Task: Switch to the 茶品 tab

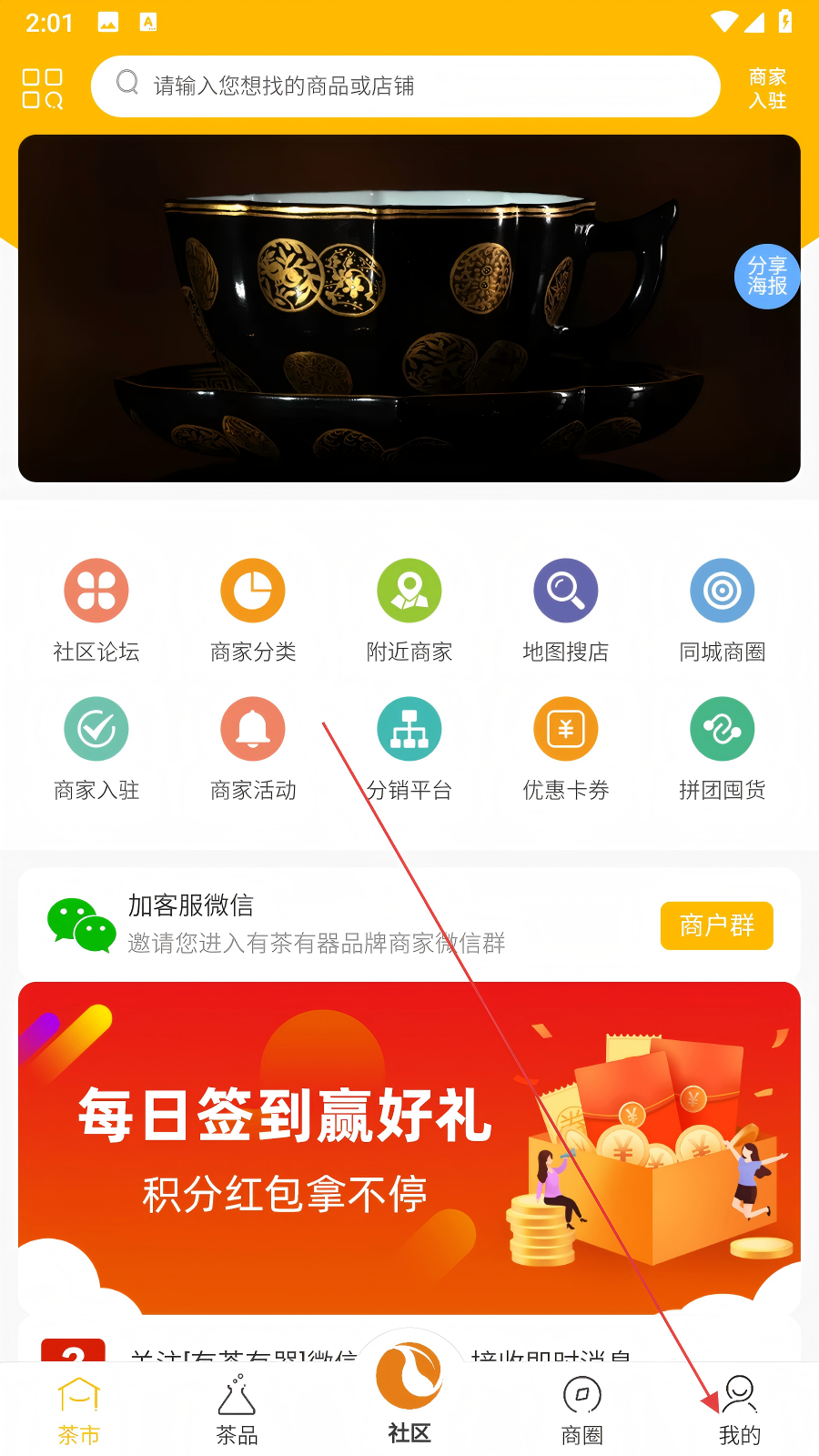Action: coord(237,1410)
